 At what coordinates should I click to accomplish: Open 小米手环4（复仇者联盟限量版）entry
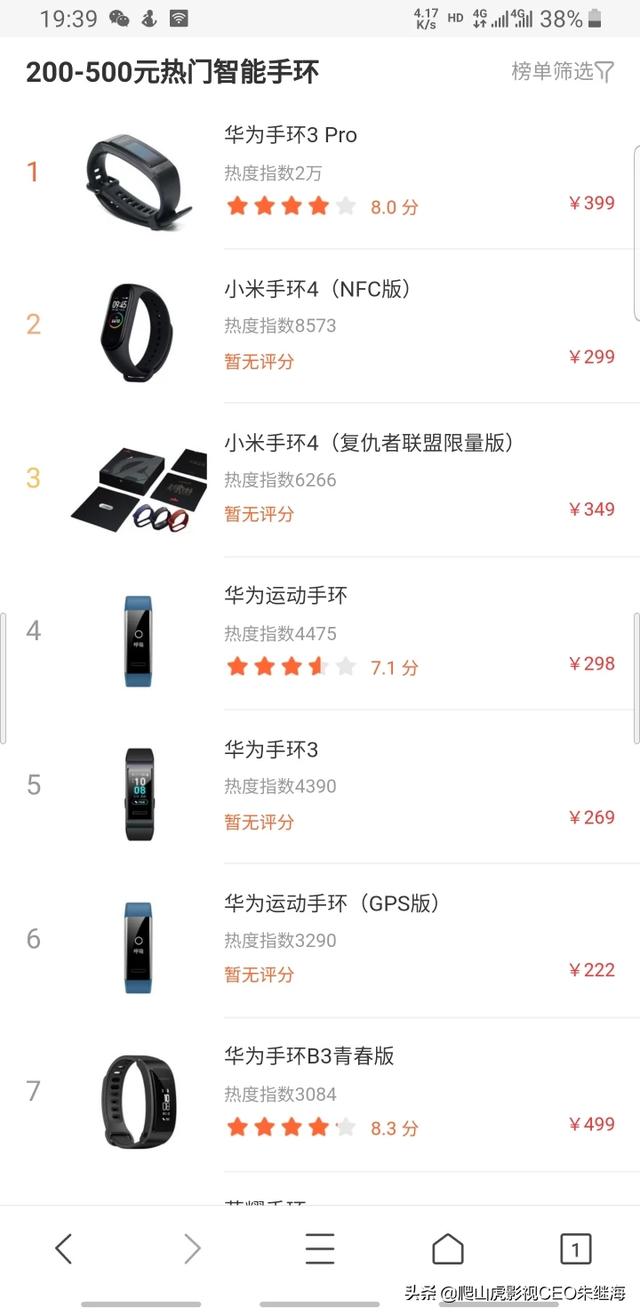point(368,443)
